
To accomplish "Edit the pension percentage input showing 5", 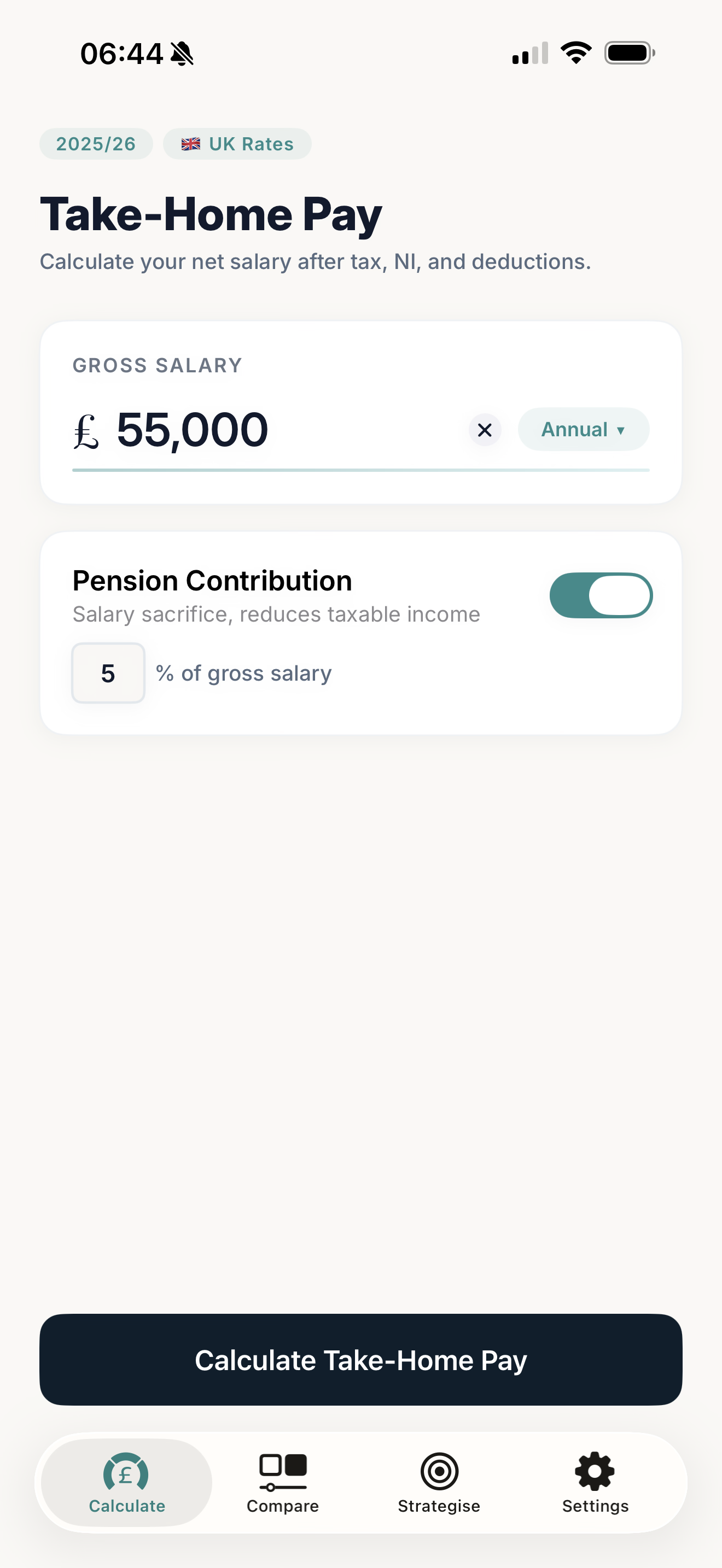I will (x=108, y=672).
